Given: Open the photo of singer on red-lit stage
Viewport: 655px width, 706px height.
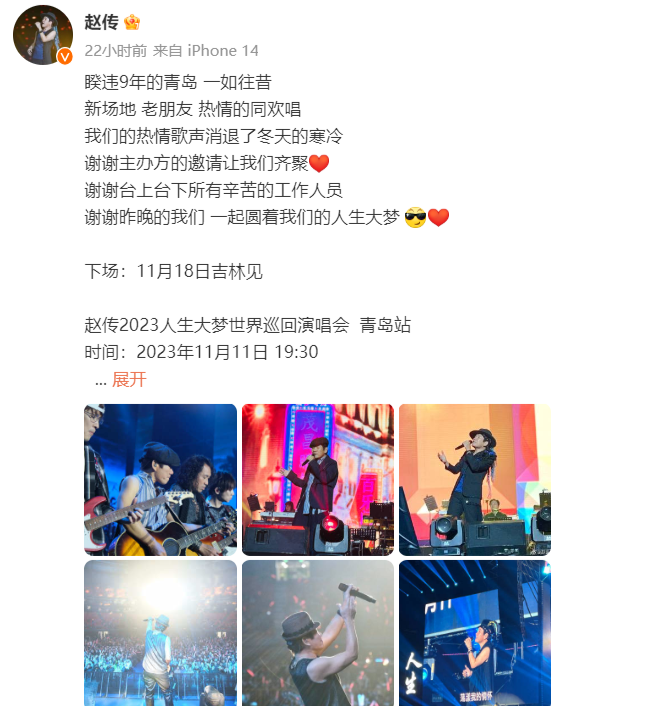Looking at the screenshot, I should coord(317,479).
